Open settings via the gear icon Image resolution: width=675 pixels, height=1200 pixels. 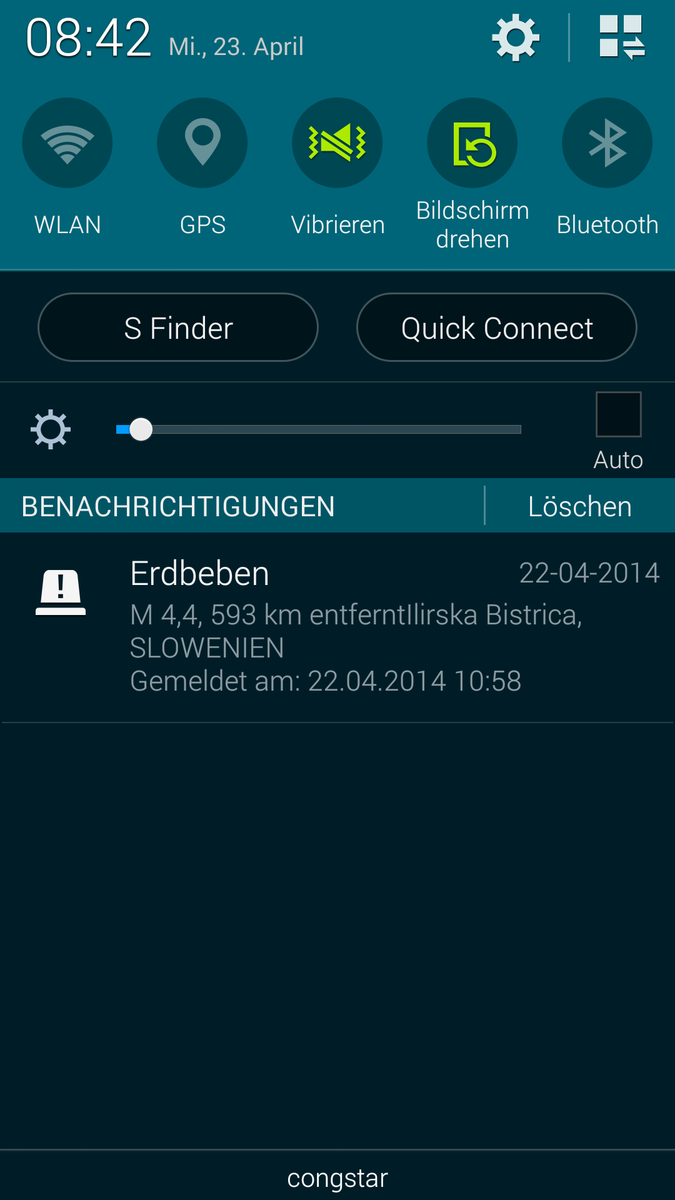point(516,38)
